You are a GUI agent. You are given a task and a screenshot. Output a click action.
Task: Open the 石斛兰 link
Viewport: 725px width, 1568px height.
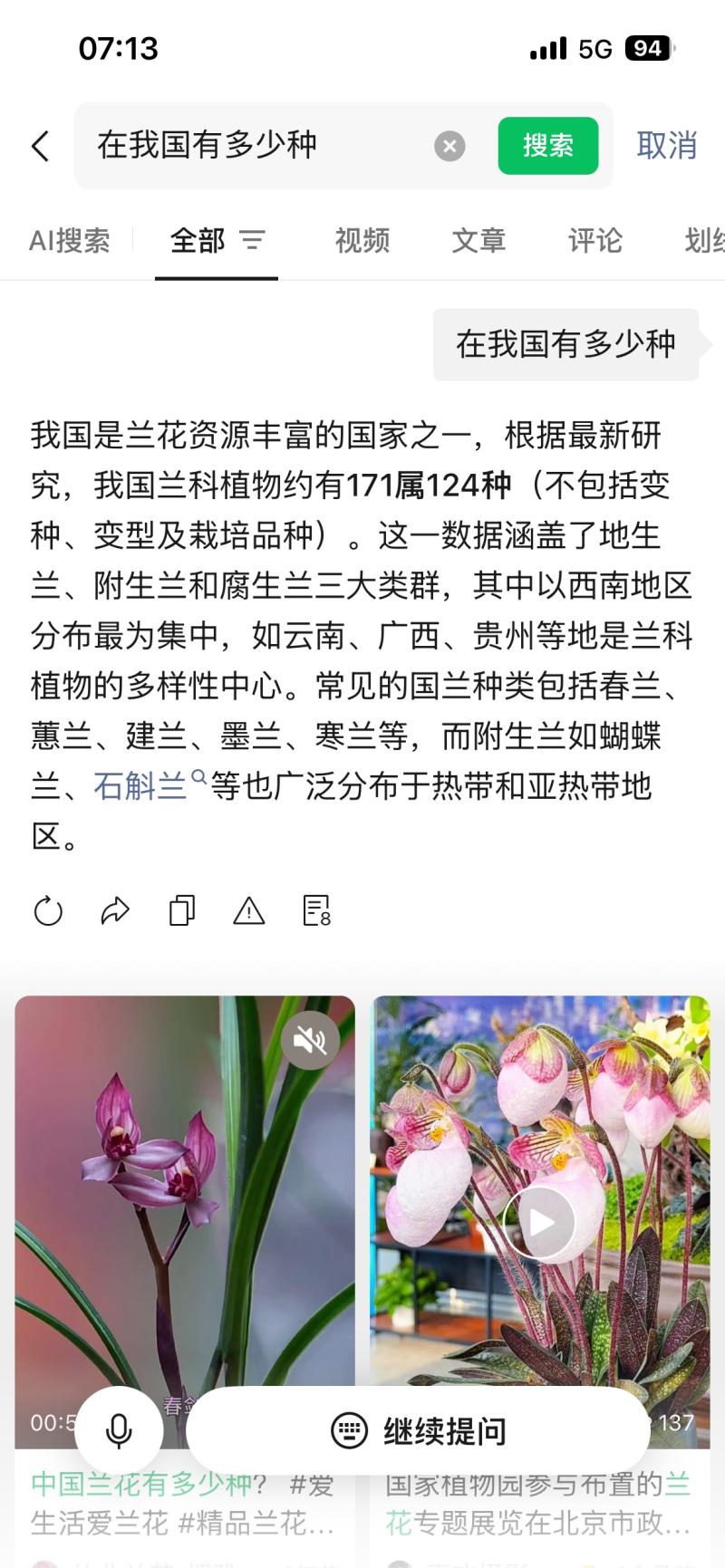(x=141, y=785)
